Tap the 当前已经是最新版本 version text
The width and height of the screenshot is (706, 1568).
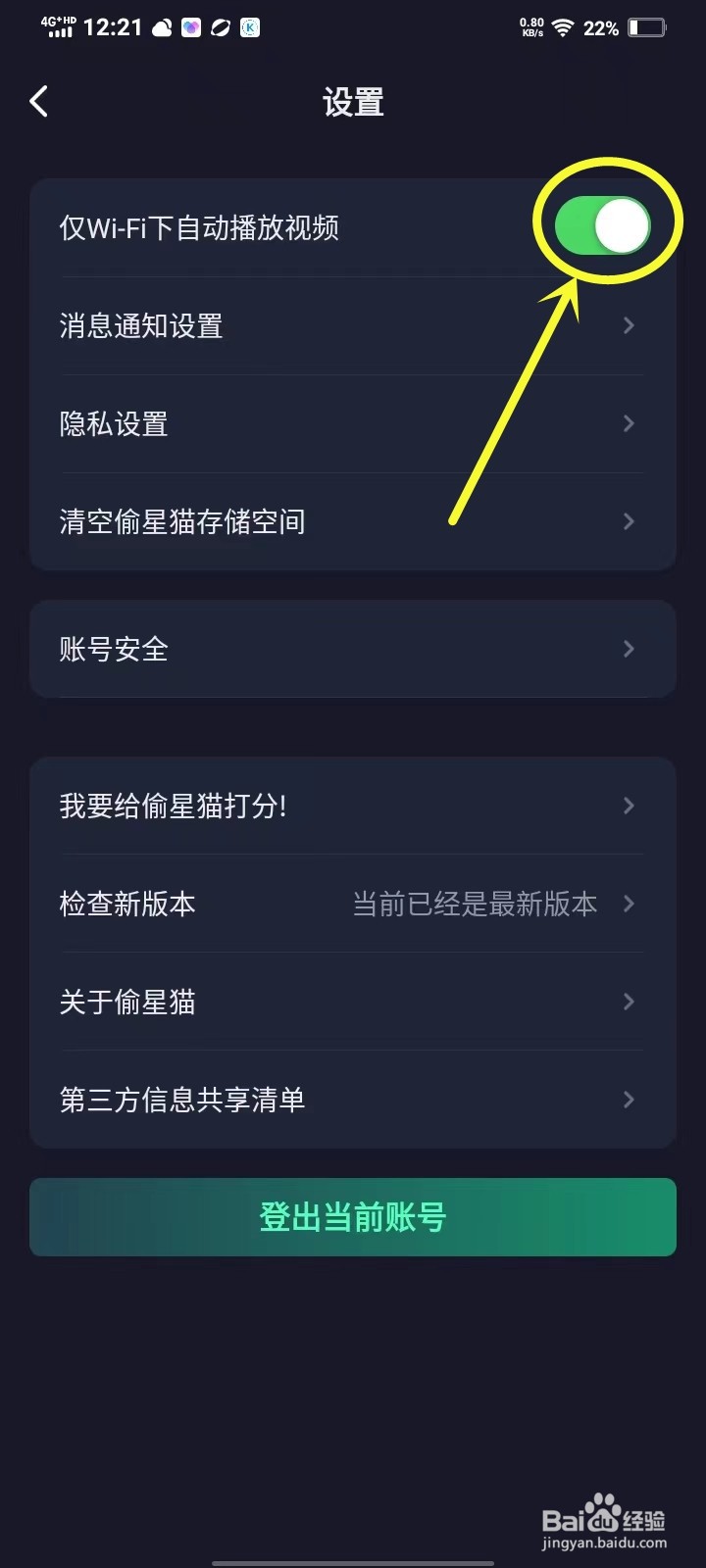click(475, 904)
